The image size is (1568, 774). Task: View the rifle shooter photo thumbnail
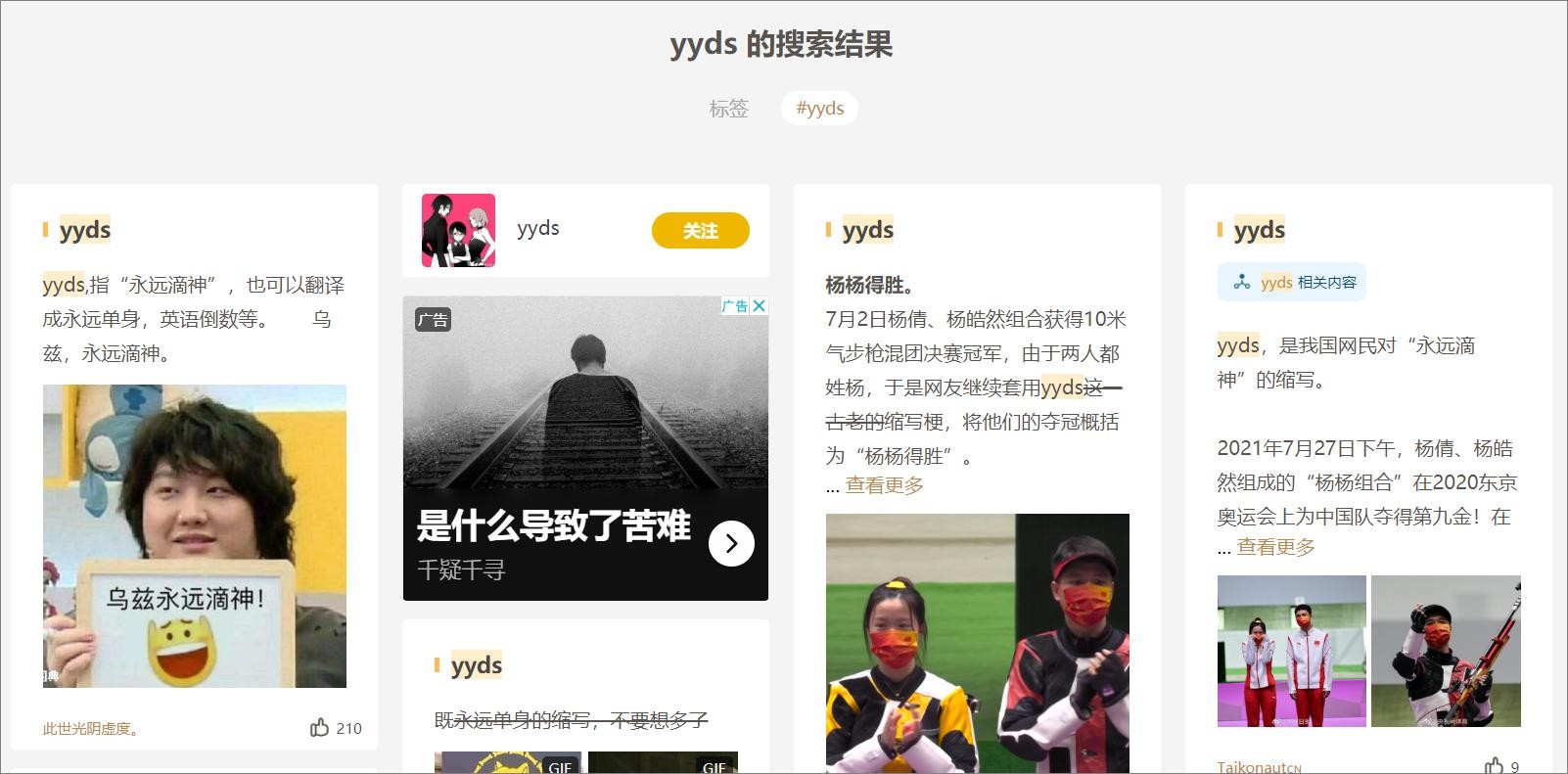tap(1446, 651)
